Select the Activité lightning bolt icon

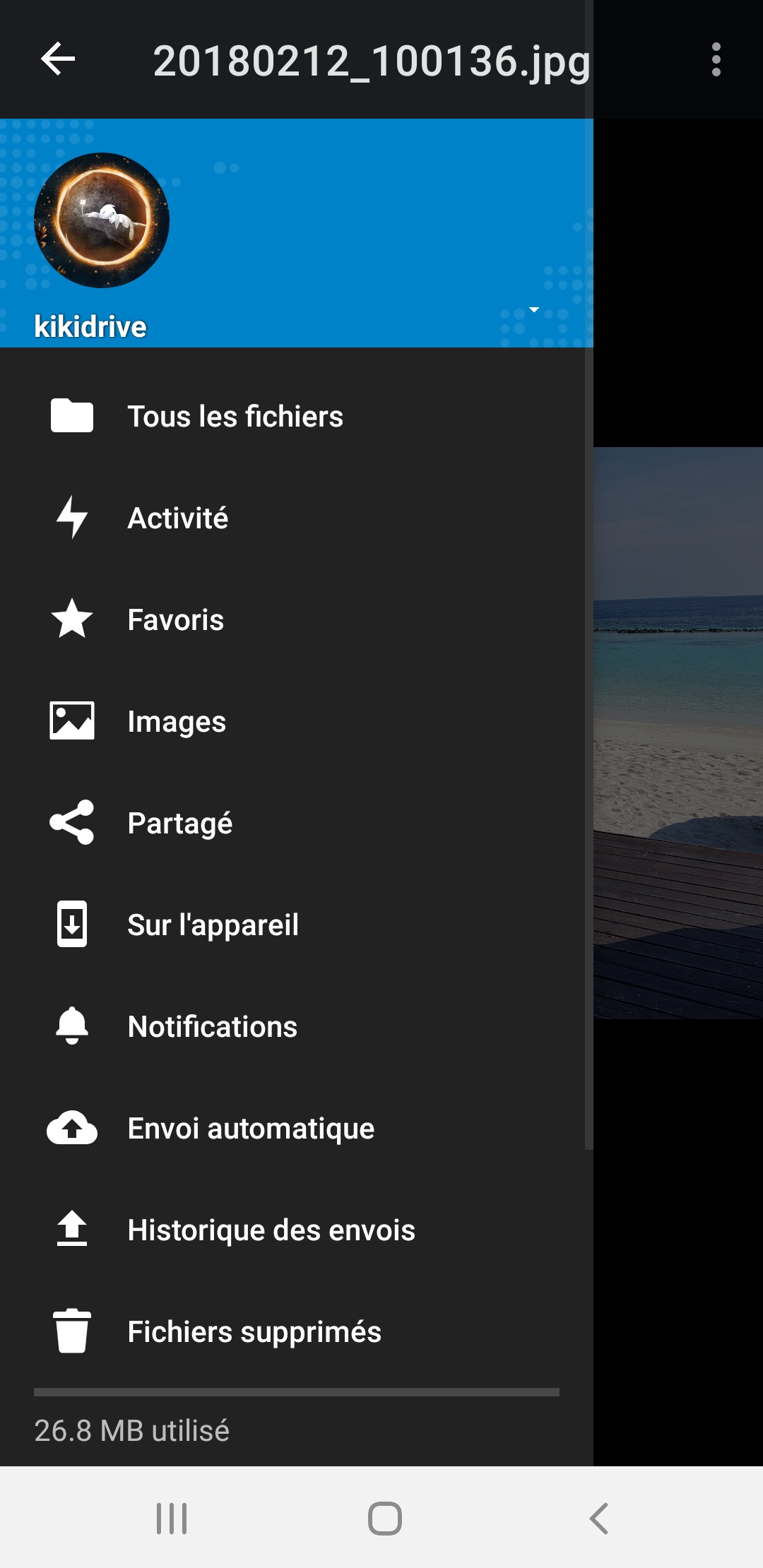click(x=71, y=518)
